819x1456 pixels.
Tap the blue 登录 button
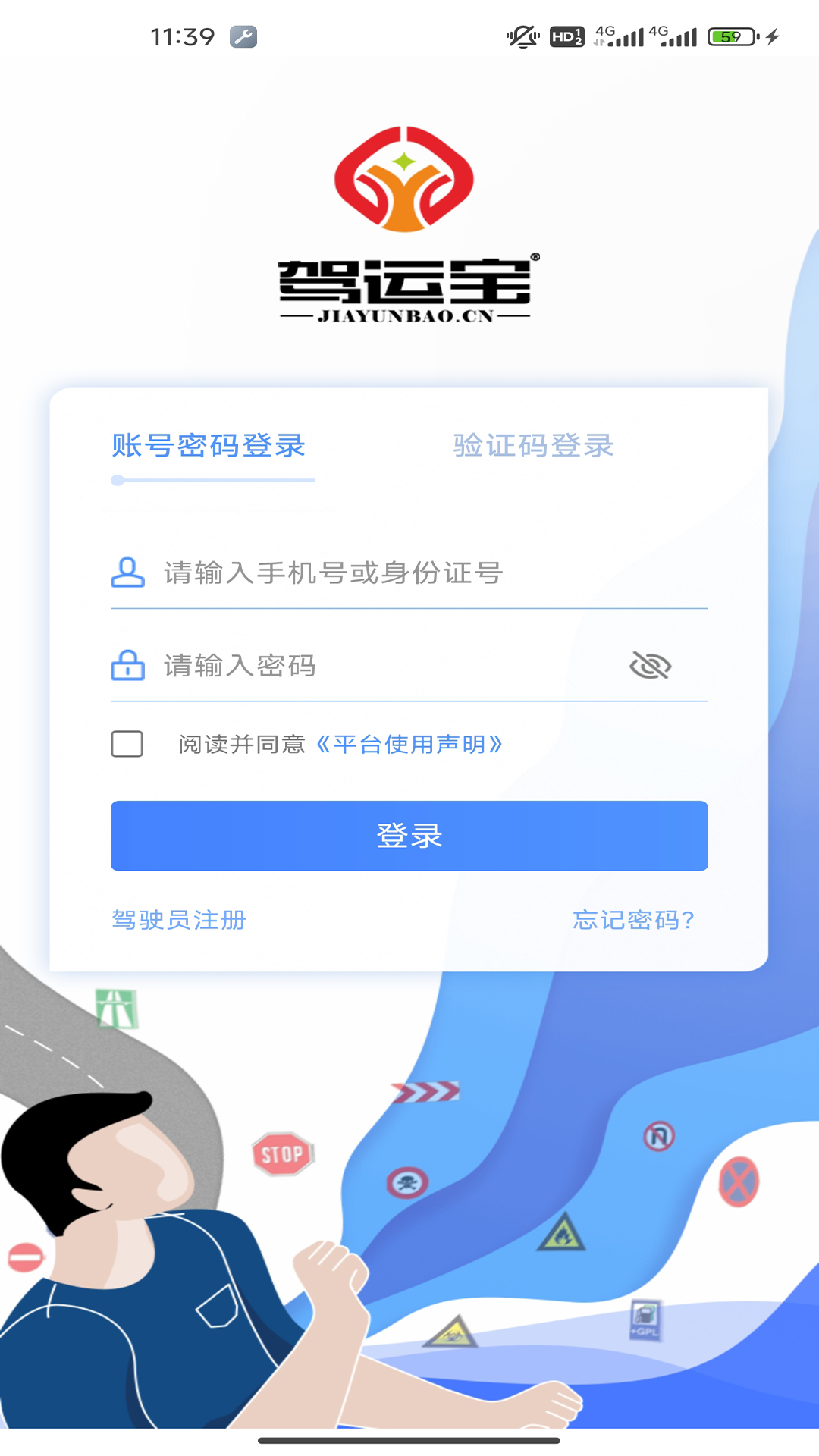pos(409,836)
